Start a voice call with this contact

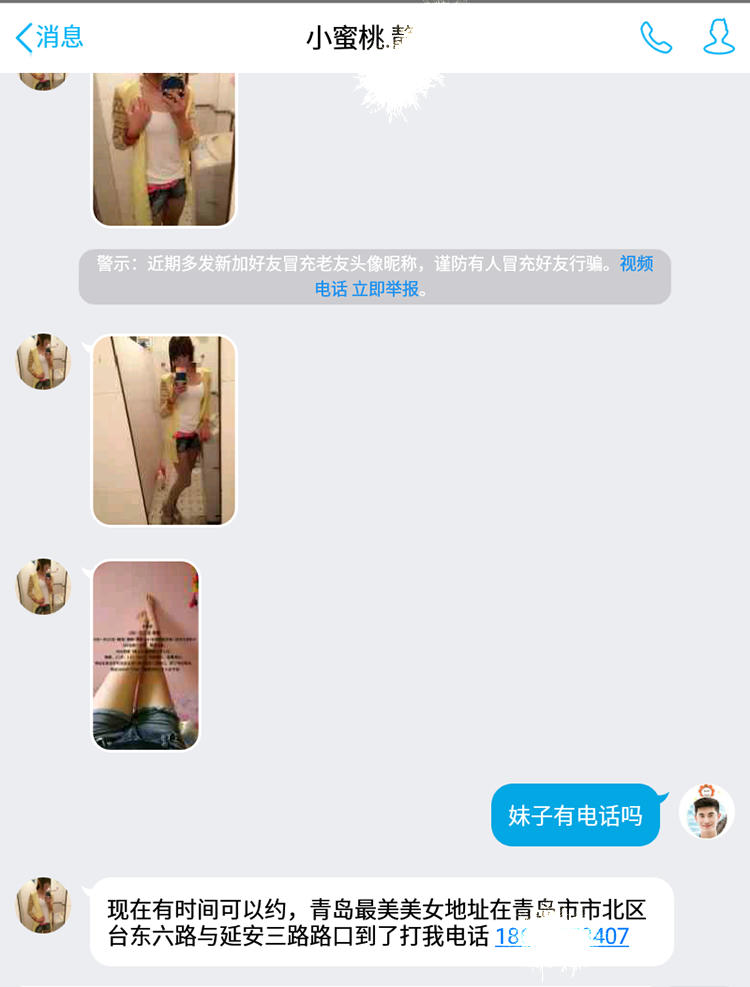(x=655, y=38)
